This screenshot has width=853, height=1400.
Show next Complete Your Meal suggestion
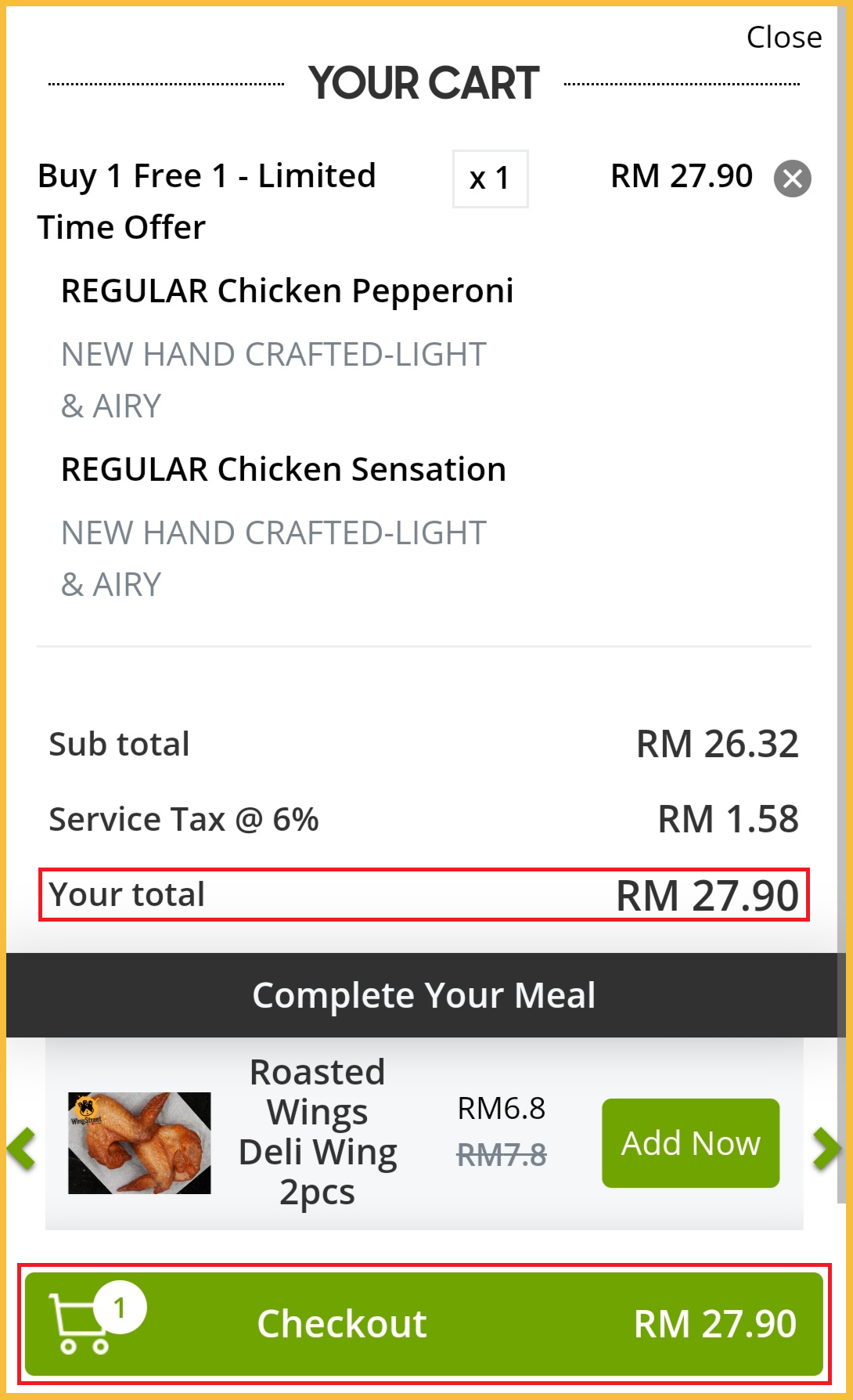point(826,1149)
